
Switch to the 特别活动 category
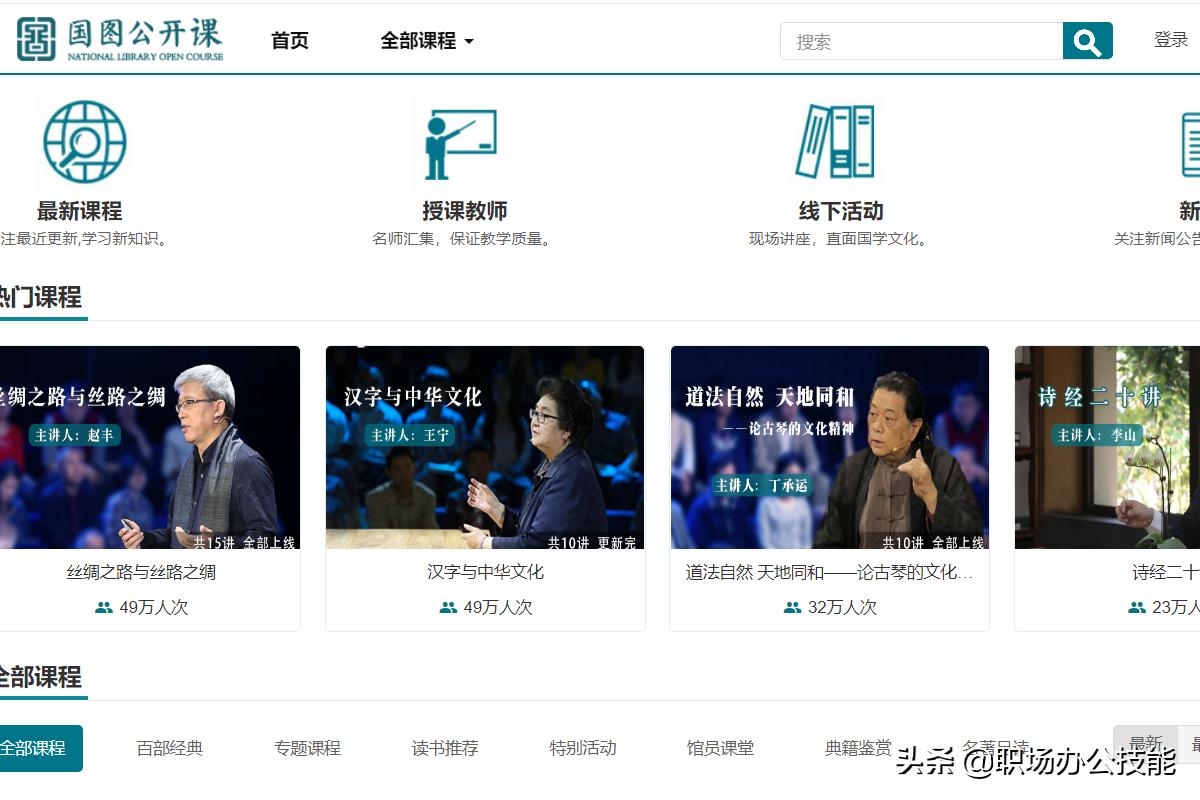[582, 748]
